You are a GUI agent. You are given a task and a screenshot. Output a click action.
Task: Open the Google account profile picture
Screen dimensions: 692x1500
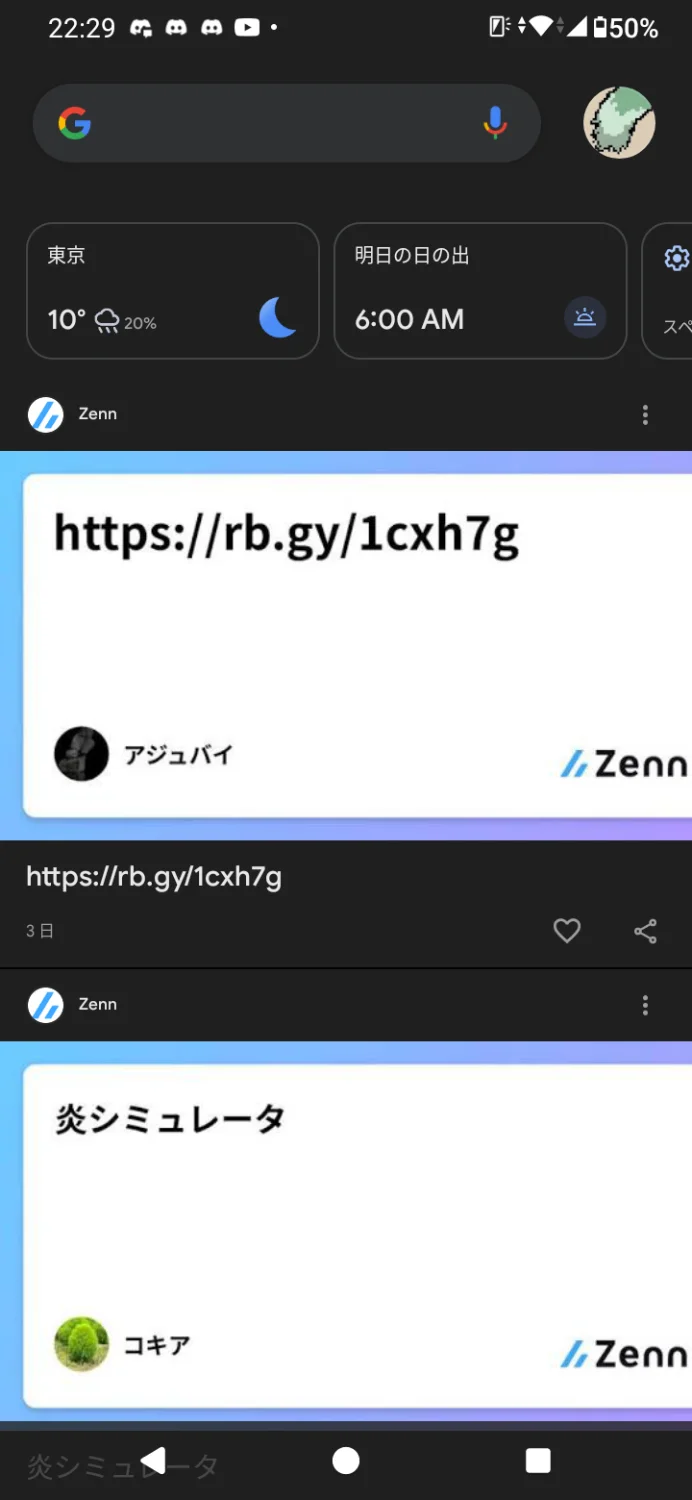pos(619,123)
